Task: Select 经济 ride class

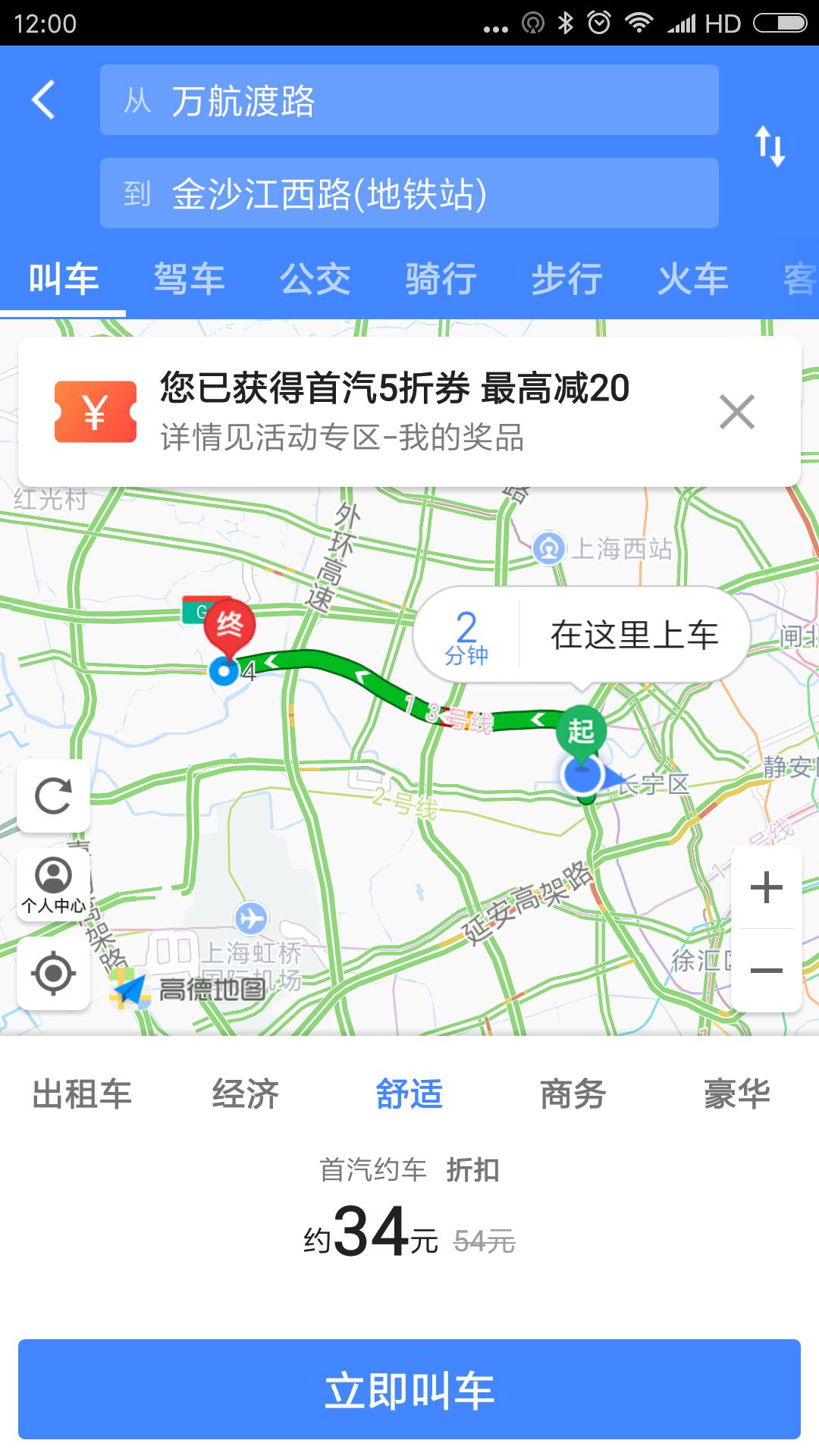Action: pos(248,1094)
